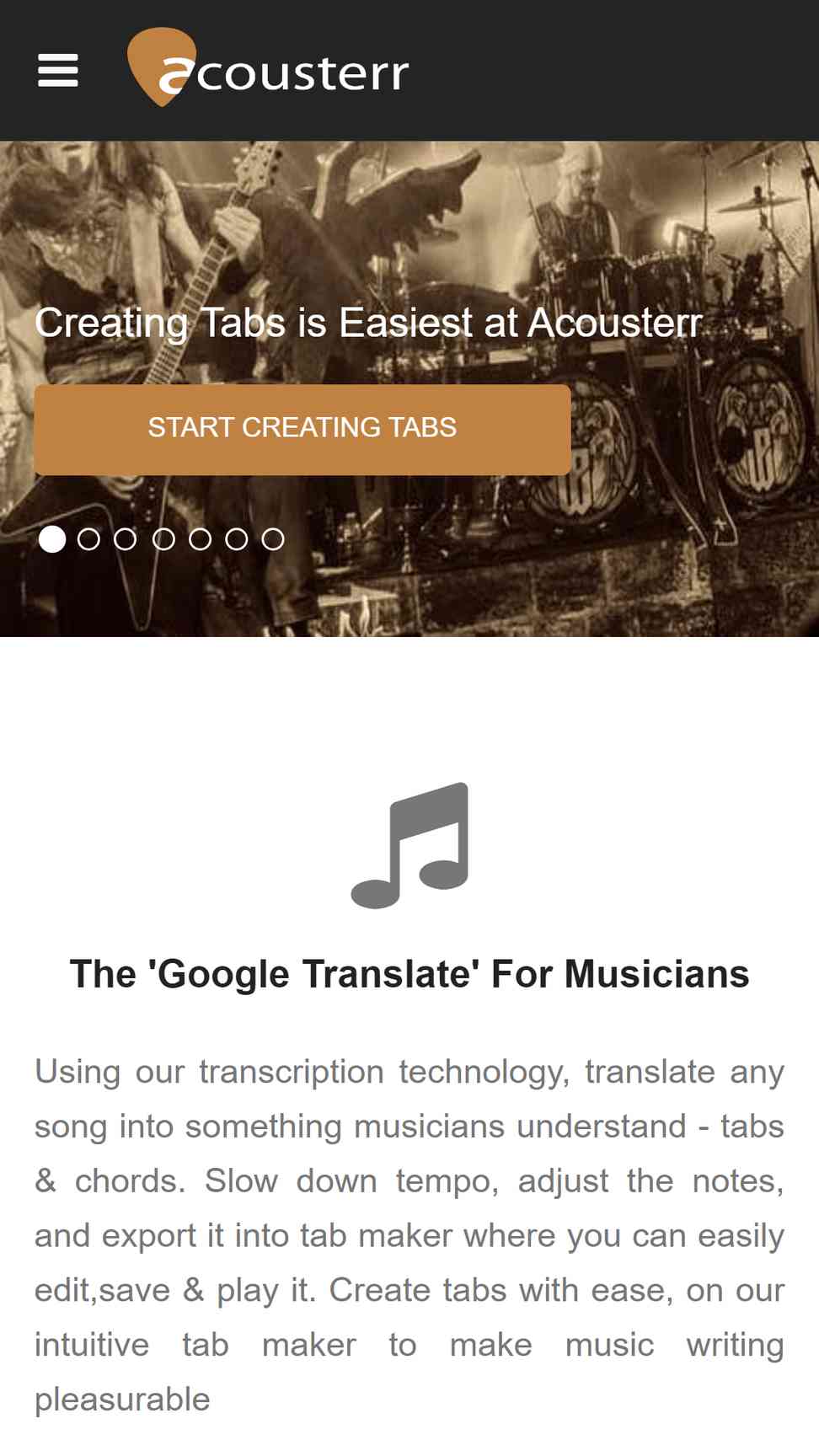Viewport: 819px width, 1456px height.
Task: Jump to the fifth carousel slide
Action: [200, 539]
